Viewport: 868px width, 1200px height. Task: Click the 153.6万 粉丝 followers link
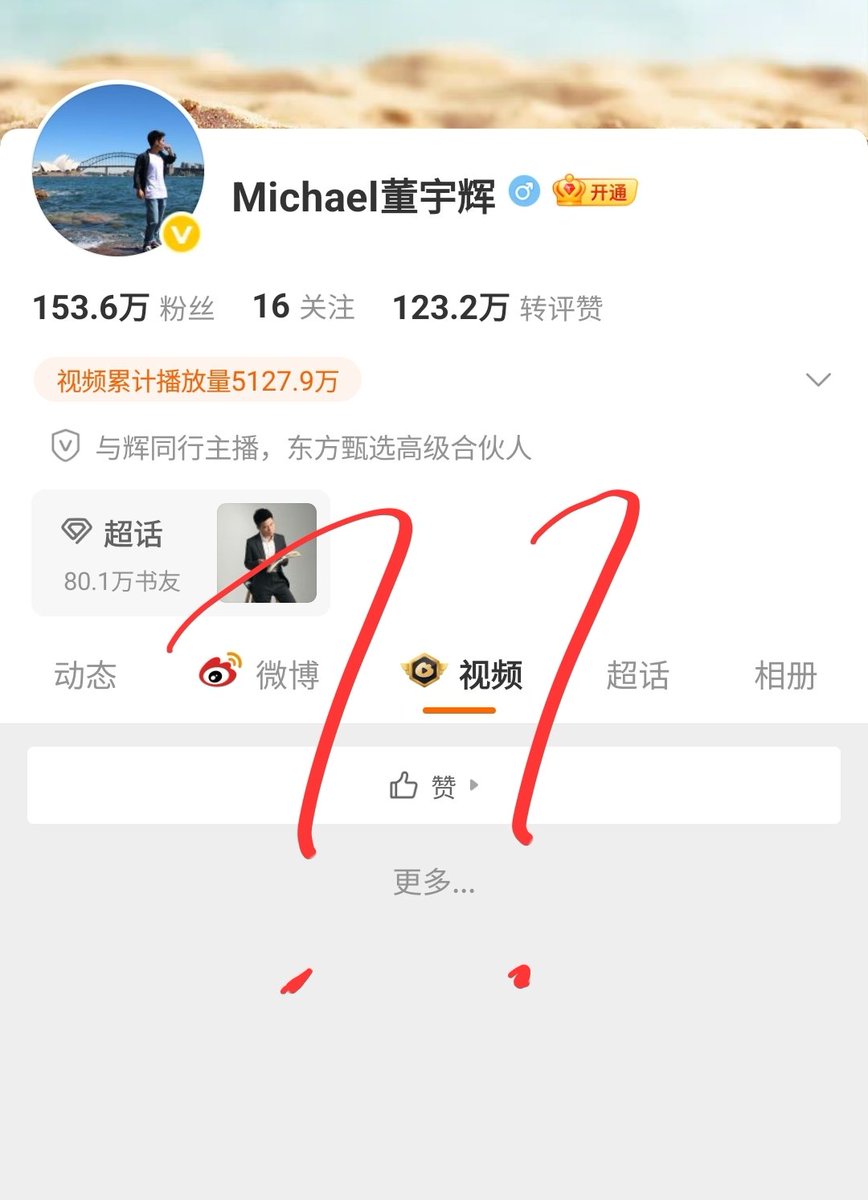(125, 308)
